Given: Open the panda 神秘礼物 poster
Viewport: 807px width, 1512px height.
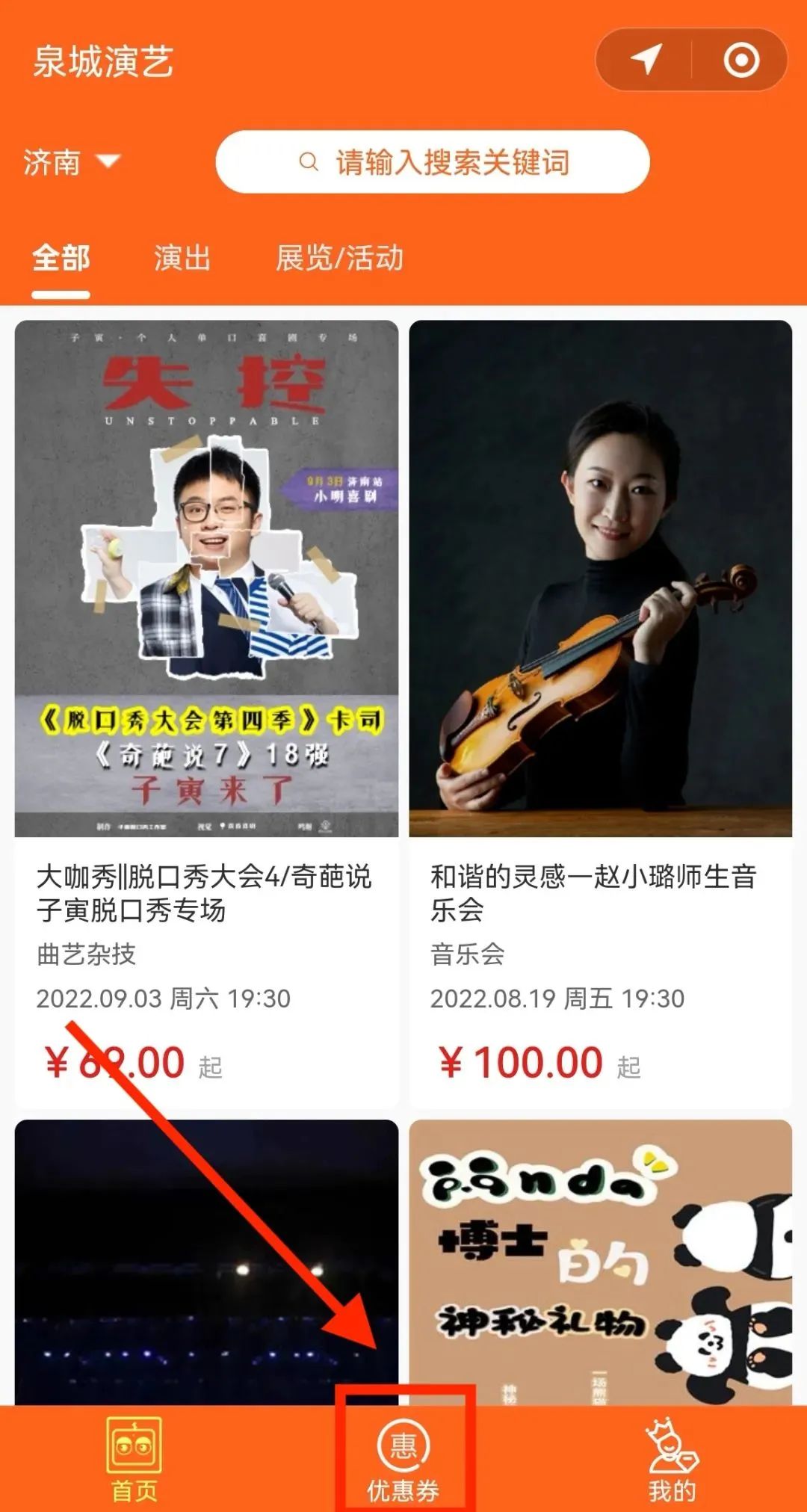Looking at the screenshot, I should [598, 1256].
